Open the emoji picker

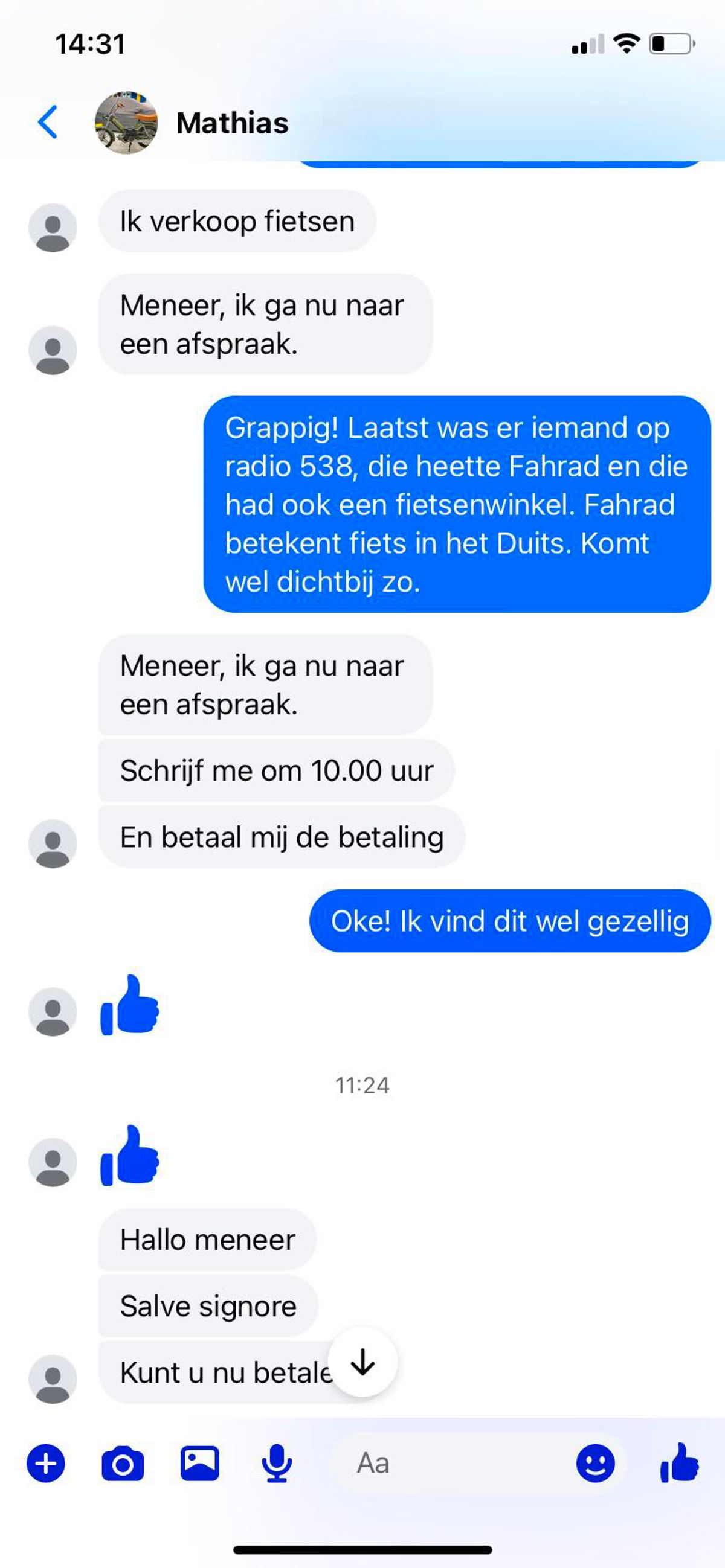tap(595, 1464)
